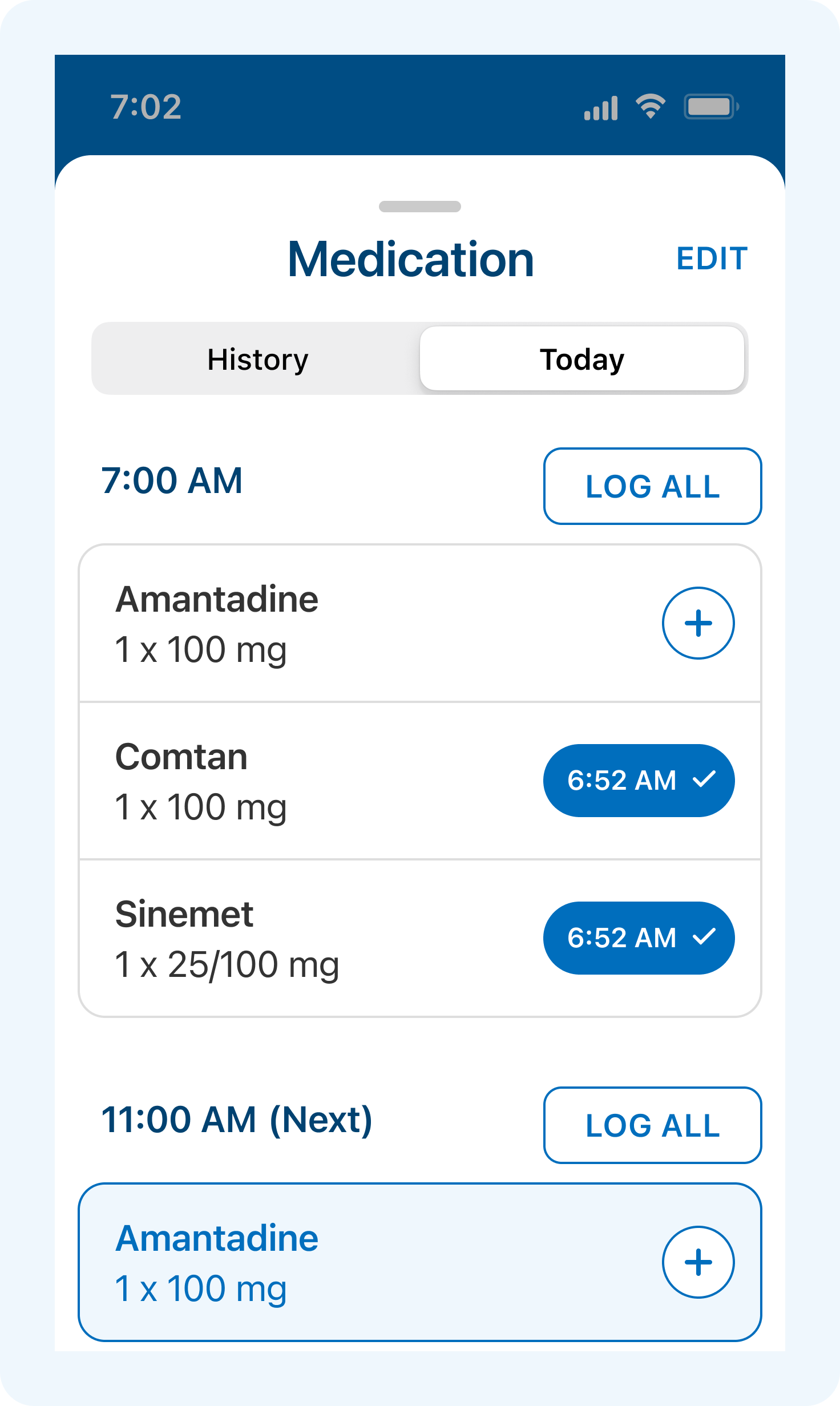840x1406 pixels.
Task: Switch to the History tab
Action: (x=257, y=358)
